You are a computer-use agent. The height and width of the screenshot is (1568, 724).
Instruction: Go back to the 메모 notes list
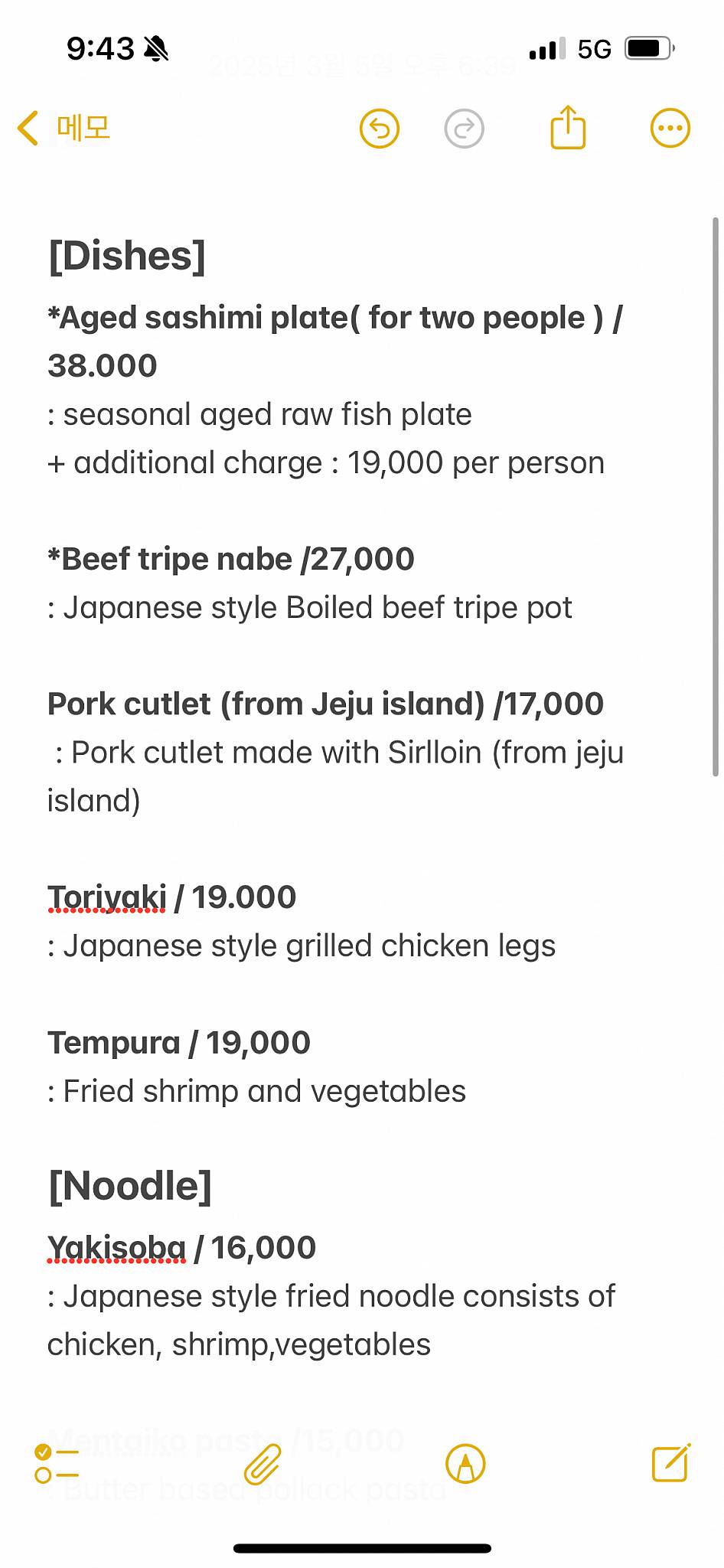click(64, 128)
